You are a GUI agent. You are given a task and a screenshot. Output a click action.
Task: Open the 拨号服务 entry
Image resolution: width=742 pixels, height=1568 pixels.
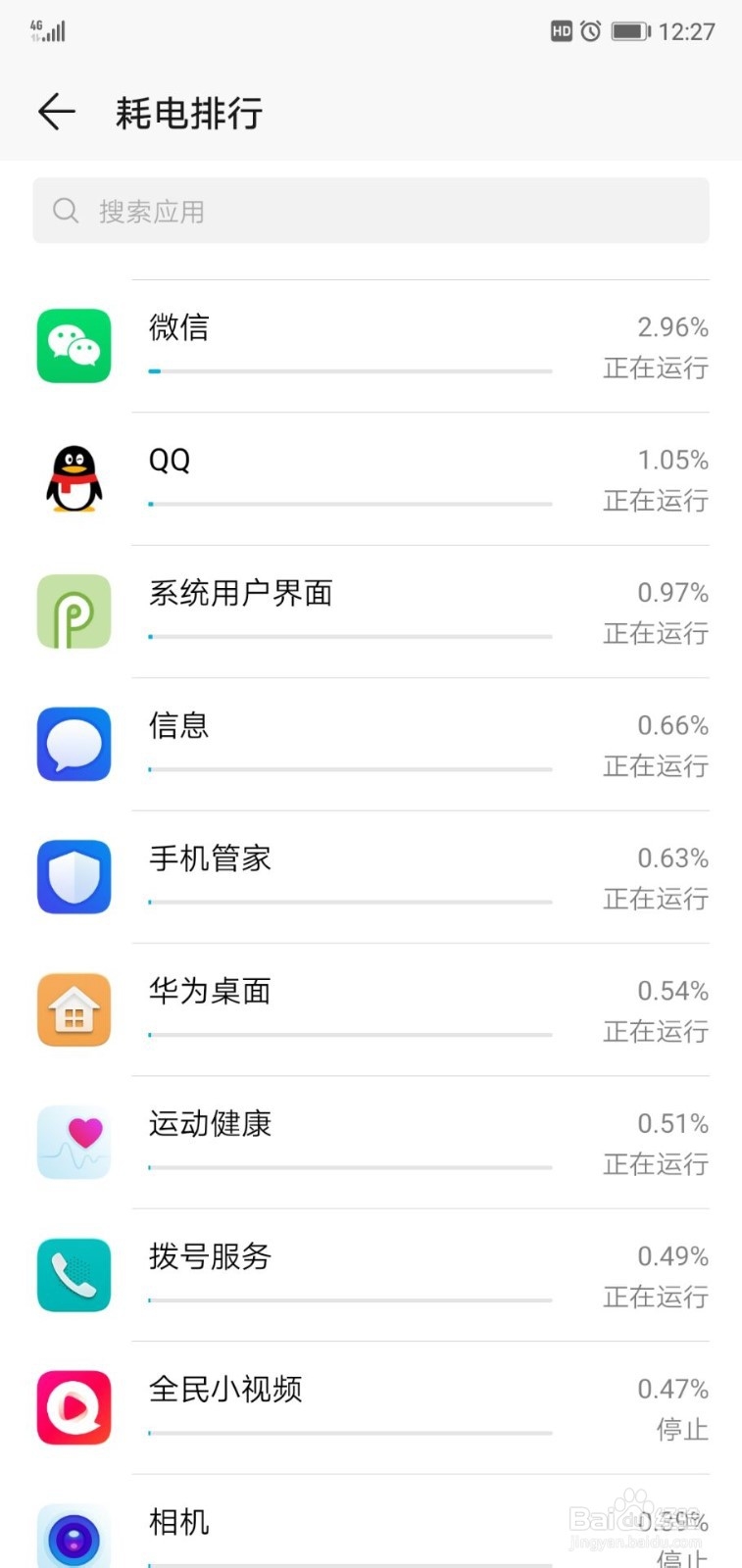[371, 1275]
